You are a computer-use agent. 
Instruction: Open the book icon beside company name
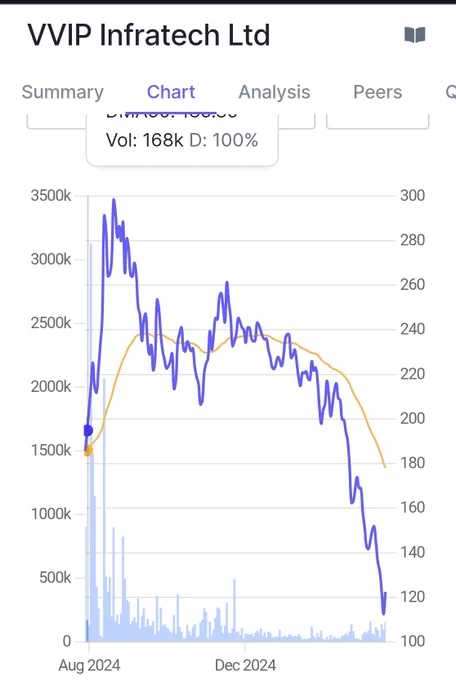(415, 35)
